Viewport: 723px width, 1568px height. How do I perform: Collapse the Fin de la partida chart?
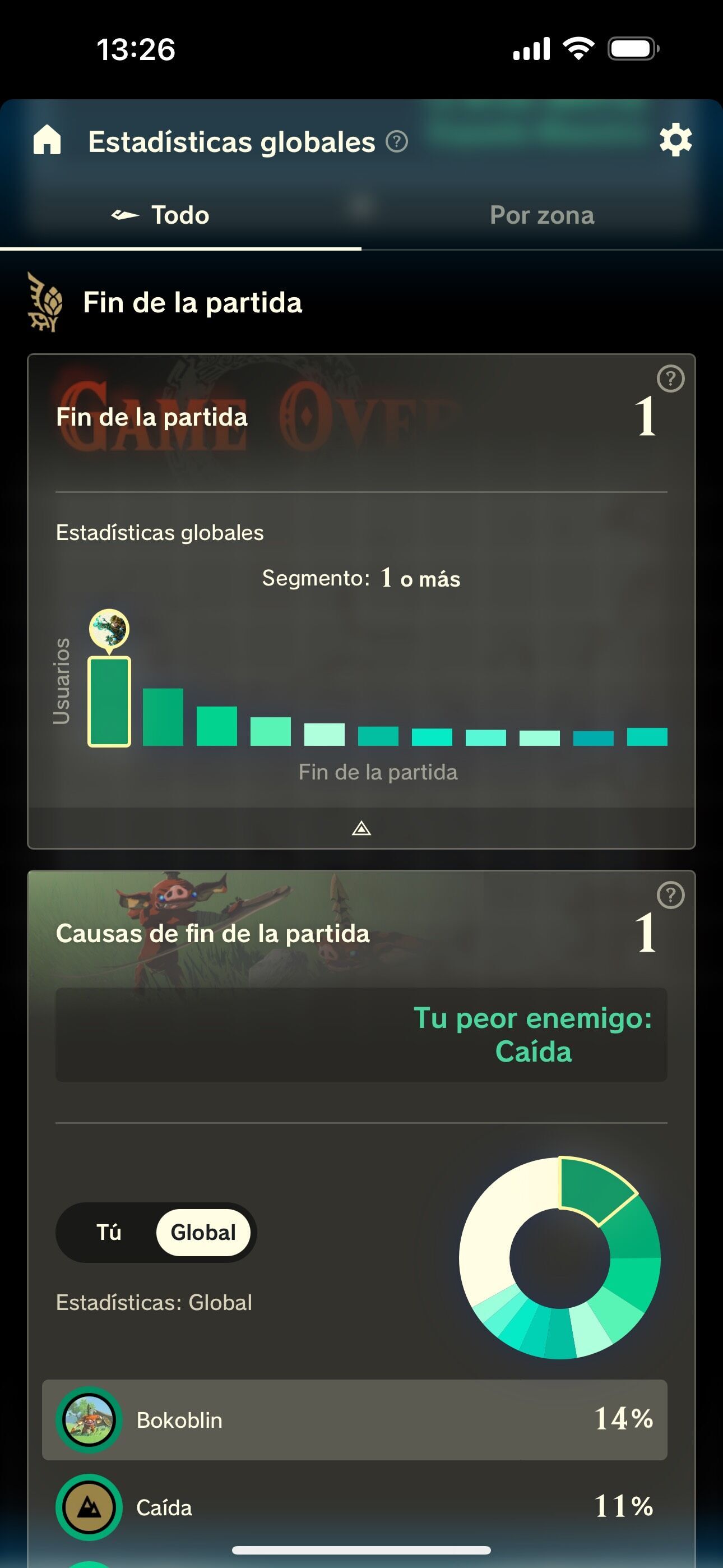[x=361, y=828]
